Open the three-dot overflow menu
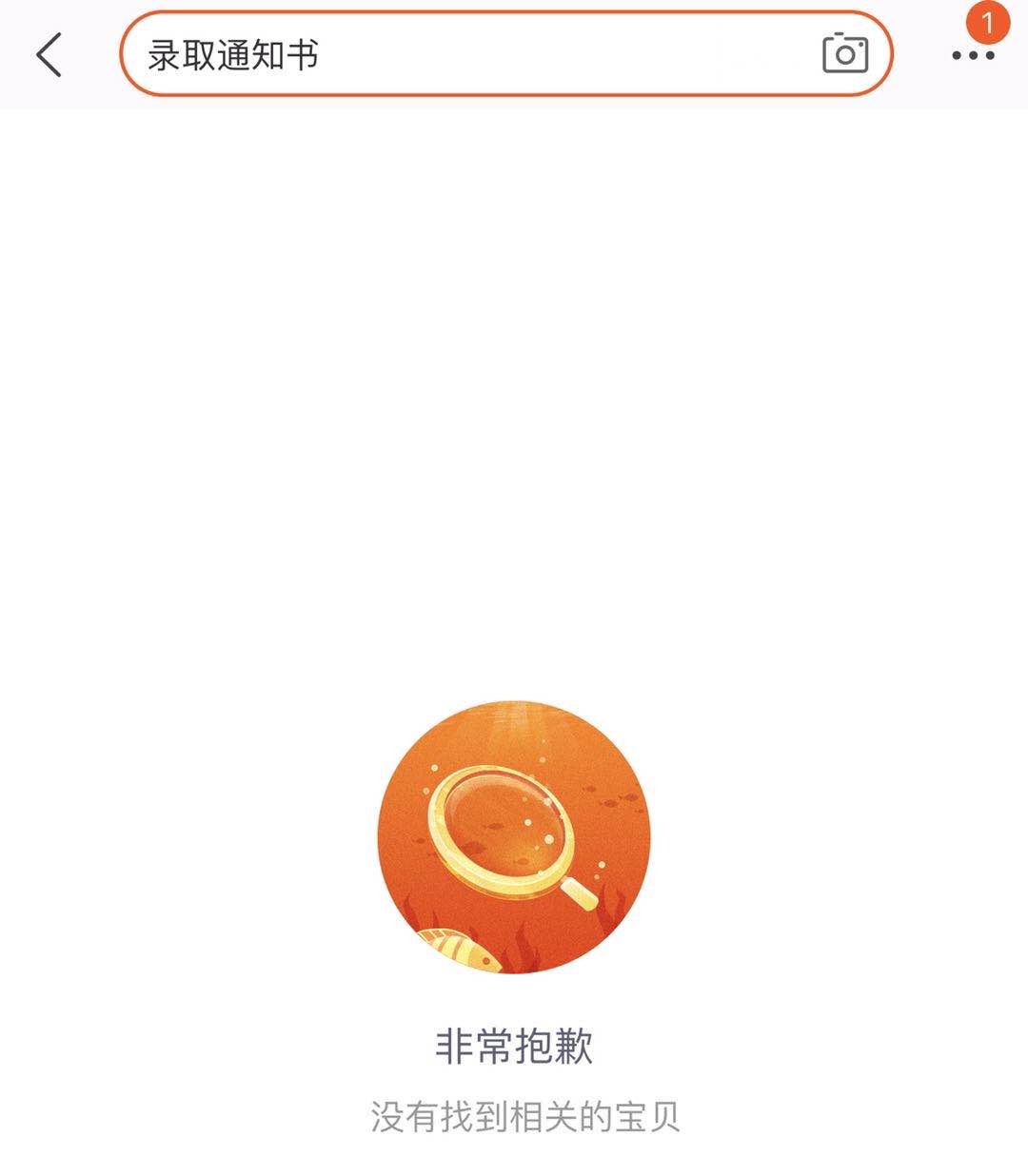The image size is (1028, 1176). coord(973,55)
